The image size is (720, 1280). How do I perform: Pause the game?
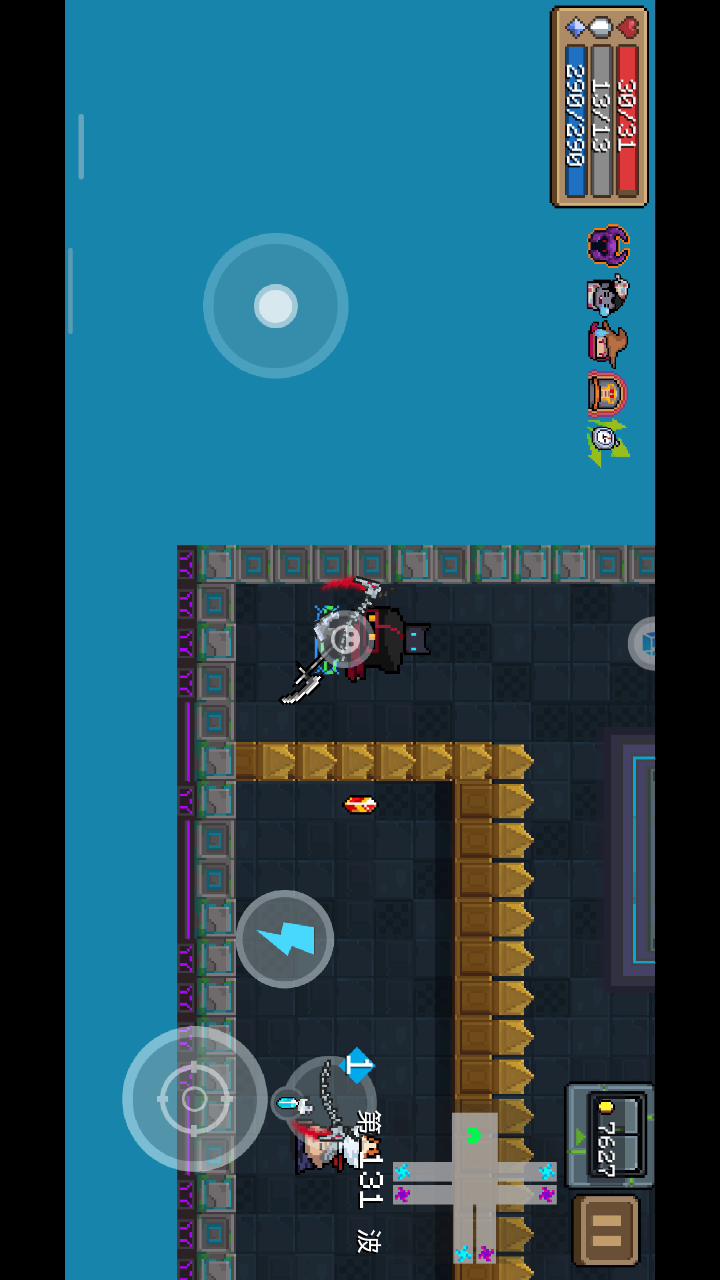[x=606, y=1228]
